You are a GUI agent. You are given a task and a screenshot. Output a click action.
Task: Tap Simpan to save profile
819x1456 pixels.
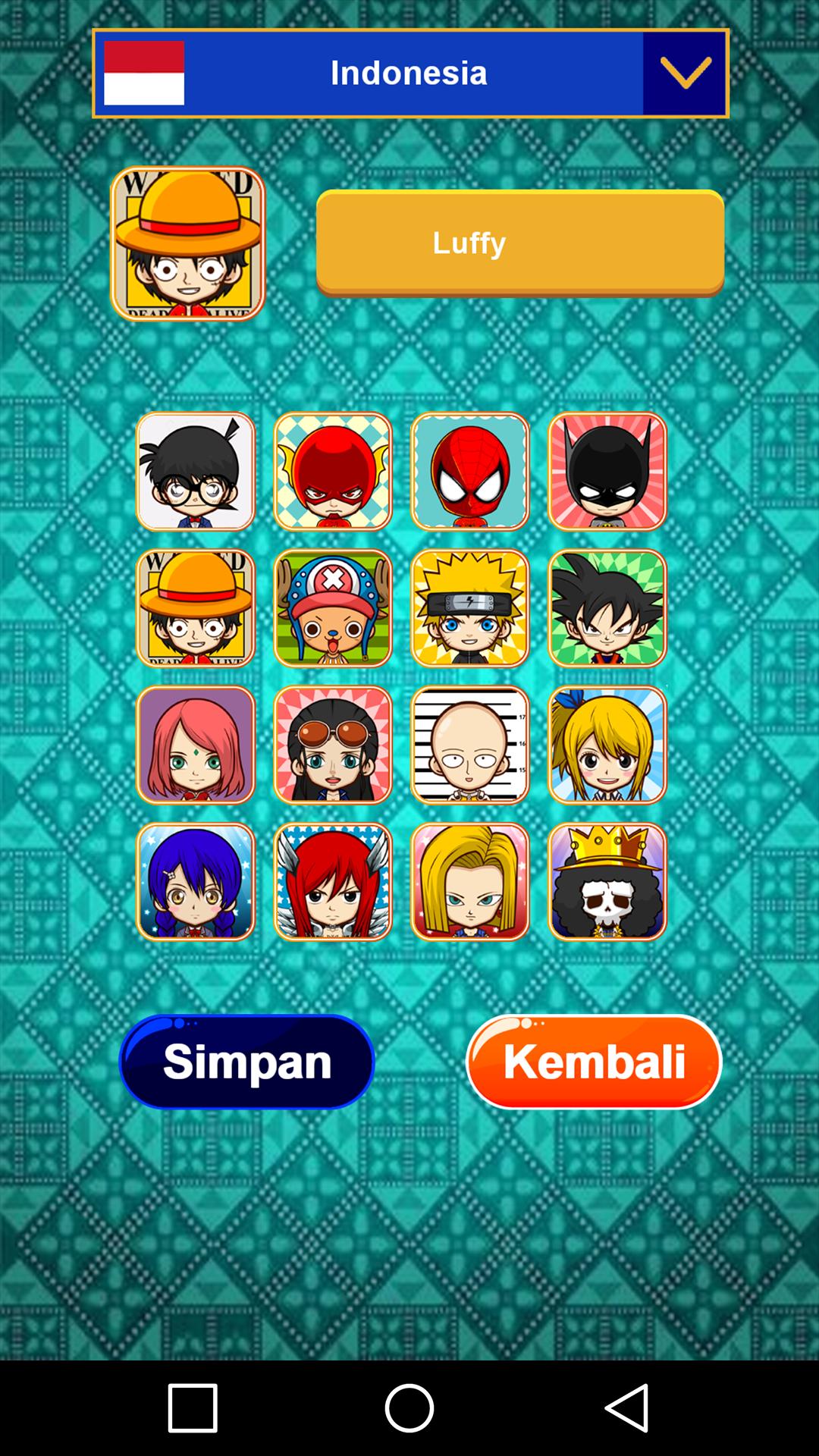coord(247,1062)
